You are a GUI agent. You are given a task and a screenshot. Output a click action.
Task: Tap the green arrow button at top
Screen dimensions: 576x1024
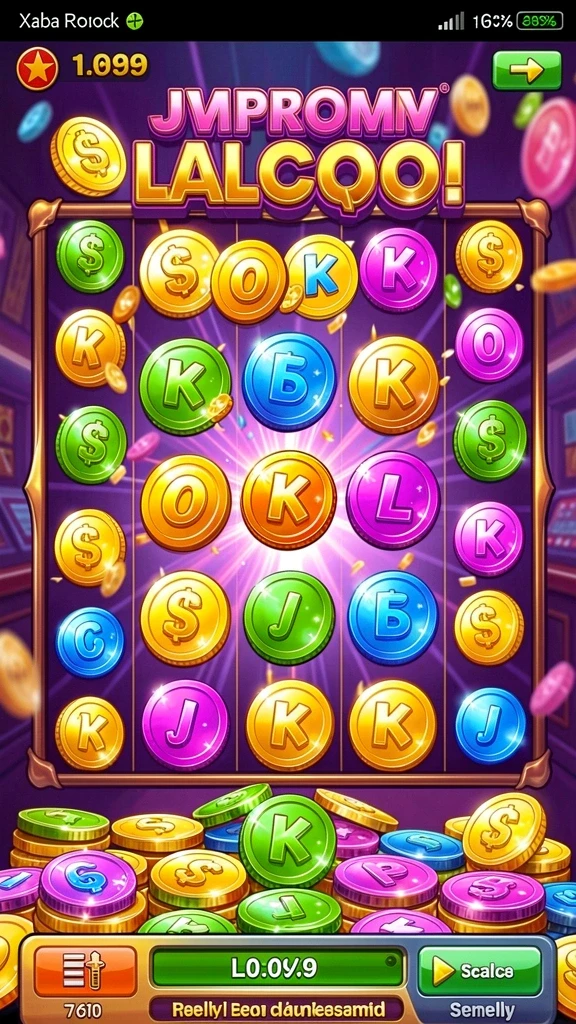click(526, 71)
